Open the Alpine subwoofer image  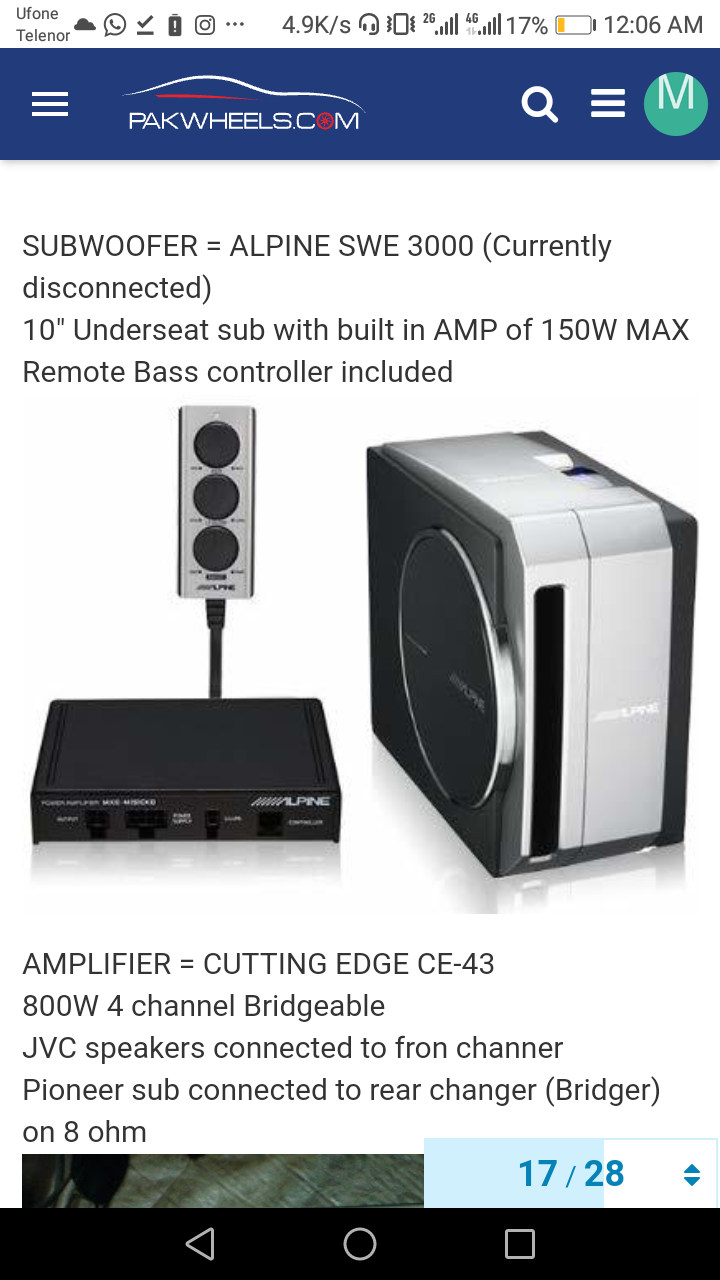click(x=360, y=652)
